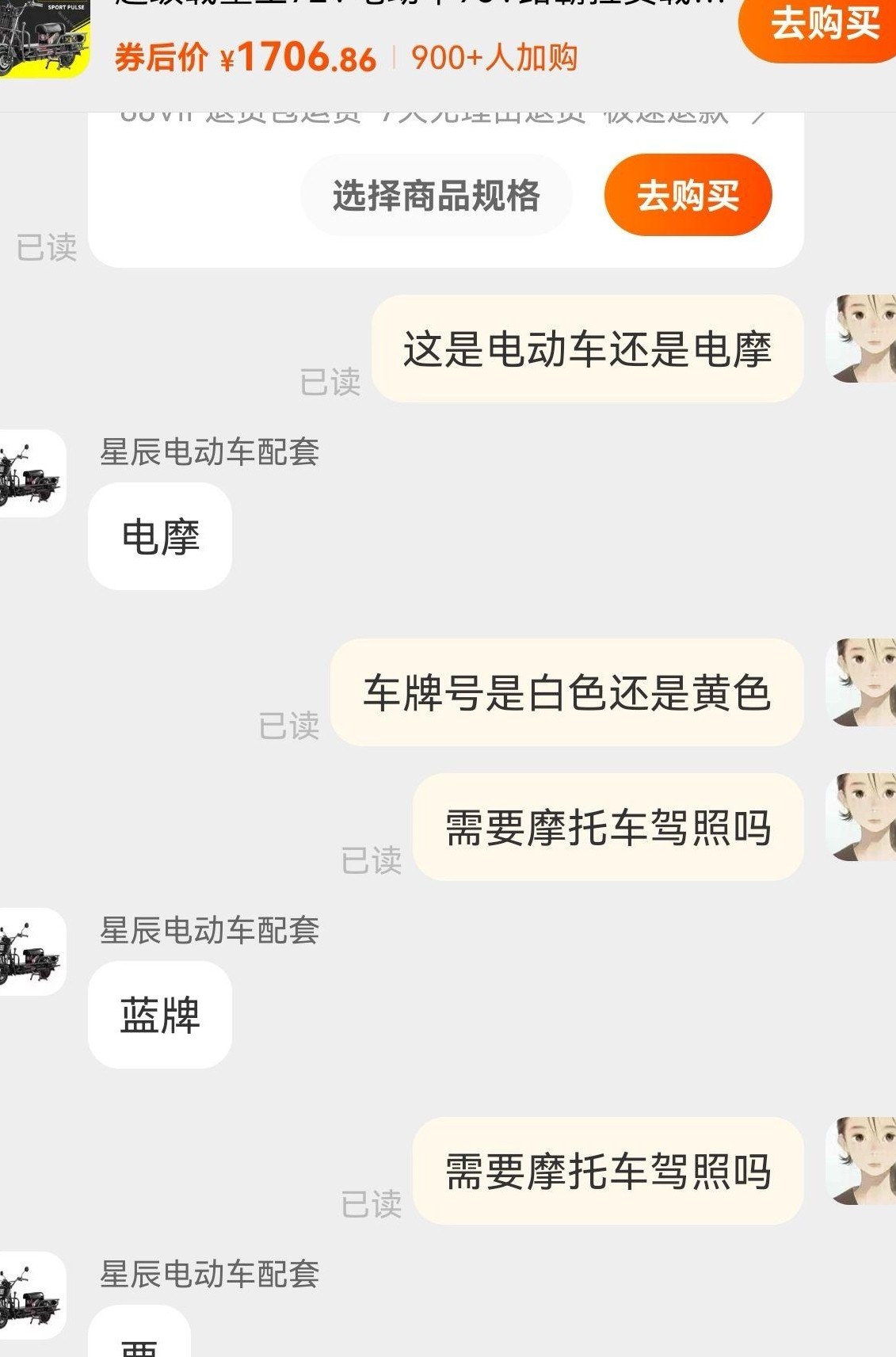Image resolution: width=896 pixels, height=1357 pixels.
Task: Expand the return policy line with chevron
Action: pos(444,116)
